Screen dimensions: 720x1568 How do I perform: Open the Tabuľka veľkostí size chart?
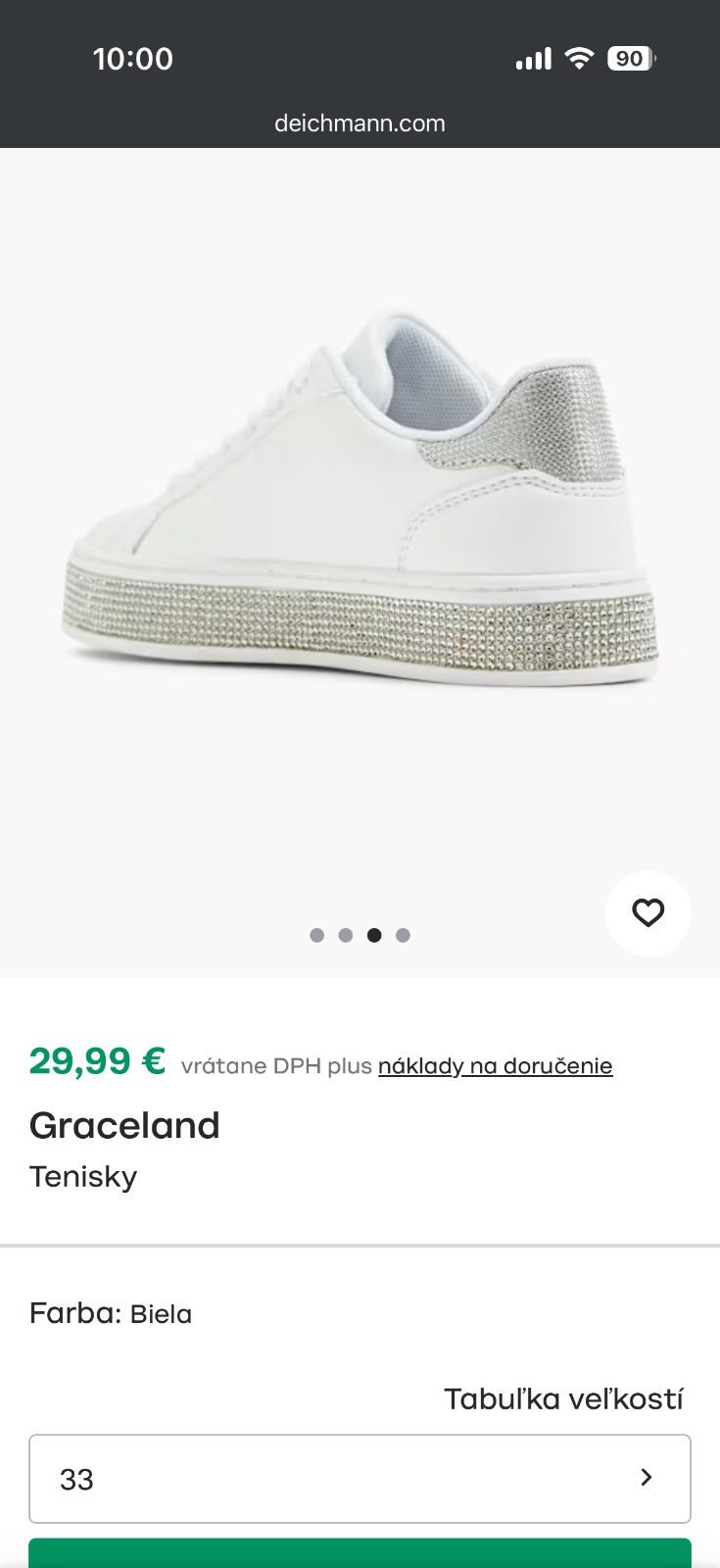tap(563, 1398)
